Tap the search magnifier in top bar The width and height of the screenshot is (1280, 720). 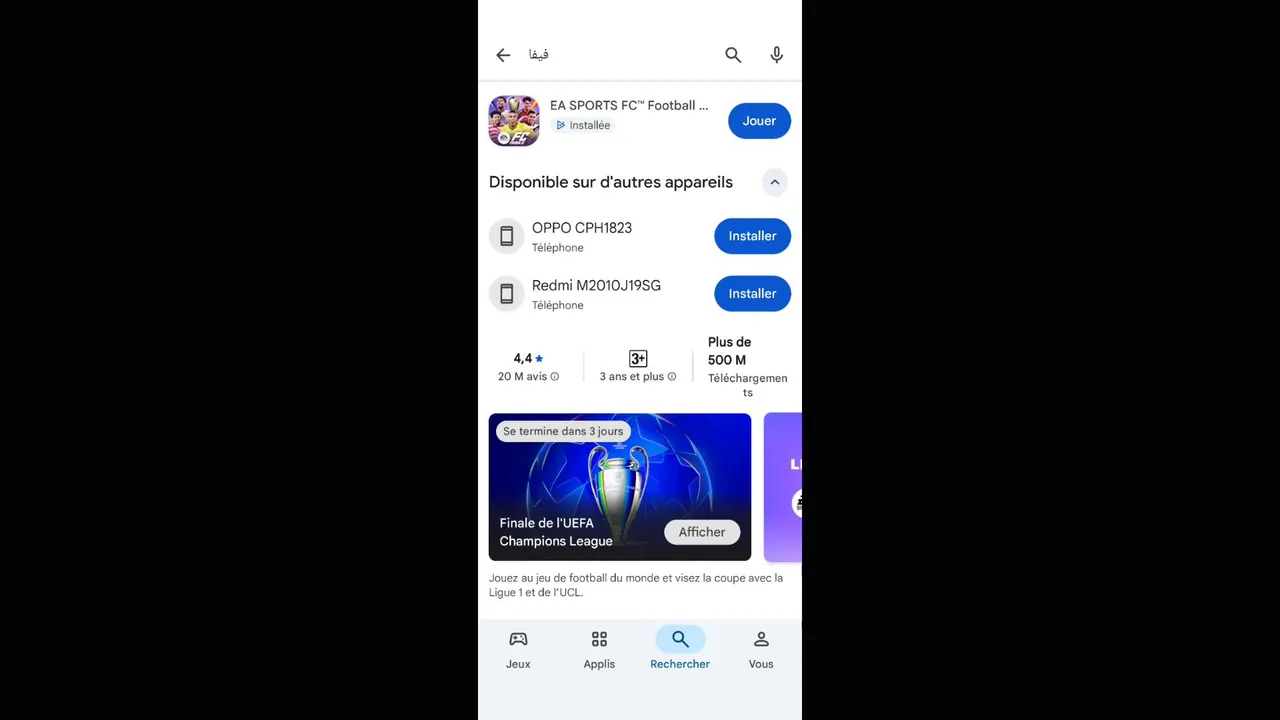[733, 55]
